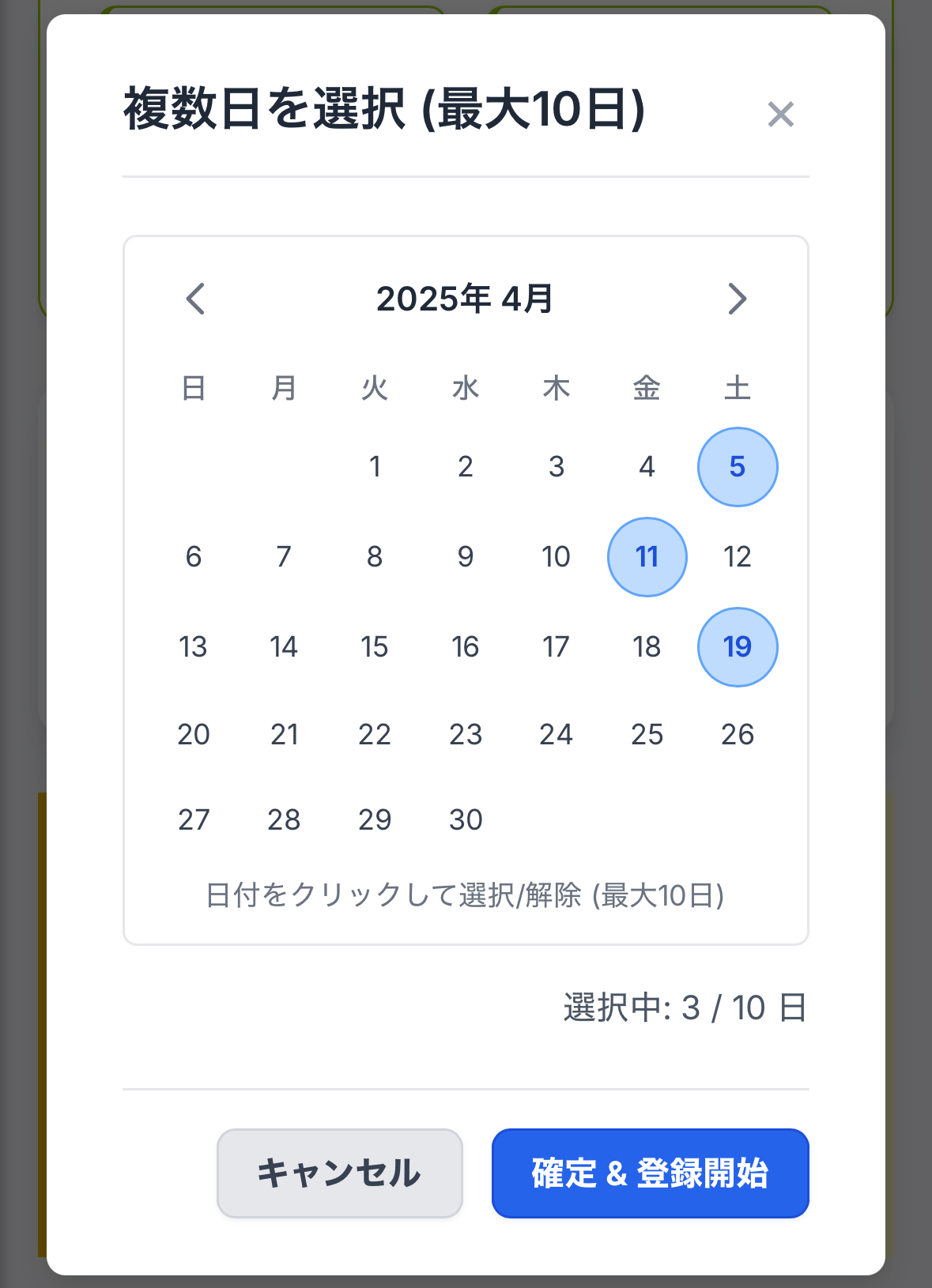Deselect the highlighted date April 19

[x=737, y=646]
